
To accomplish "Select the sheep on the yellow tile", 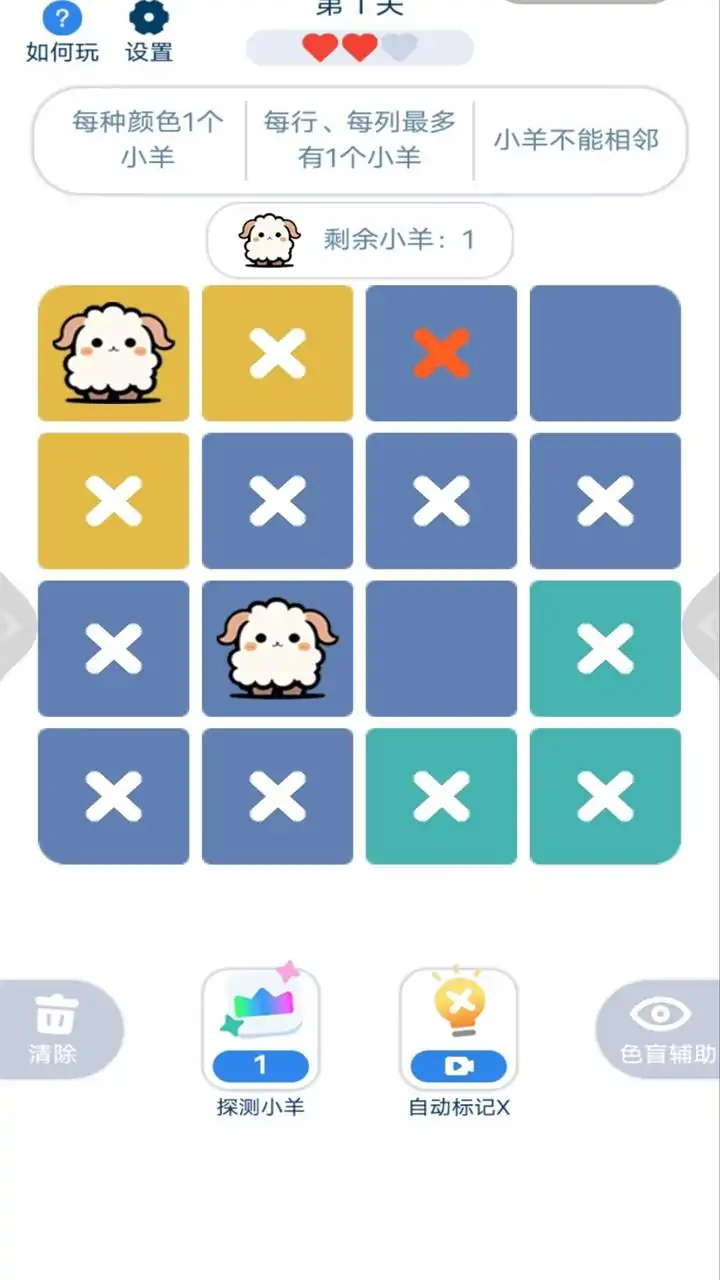I will 113,353.
